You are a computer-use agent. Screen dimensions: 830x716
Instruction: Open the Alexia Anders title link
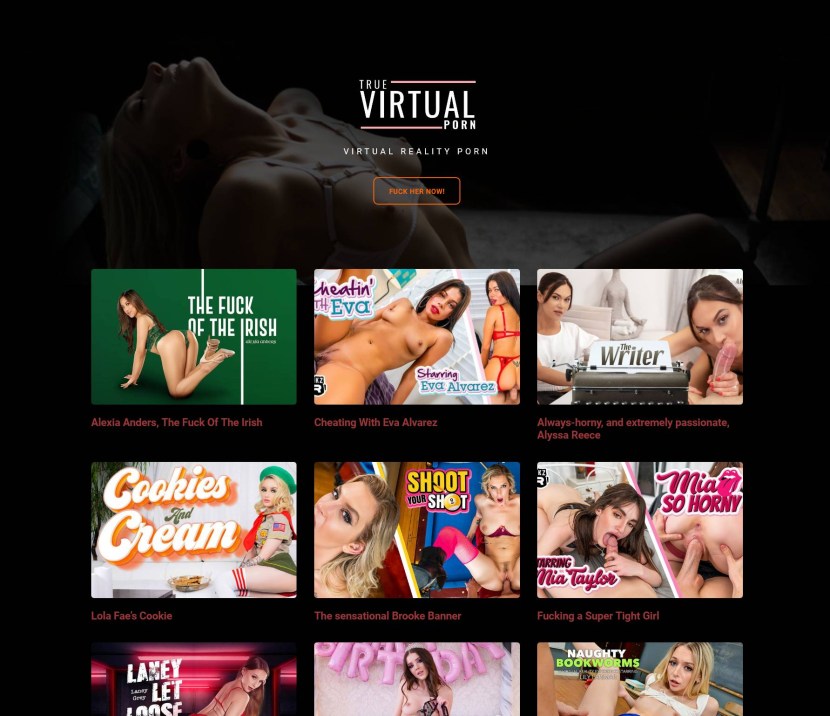click(176, 422)
